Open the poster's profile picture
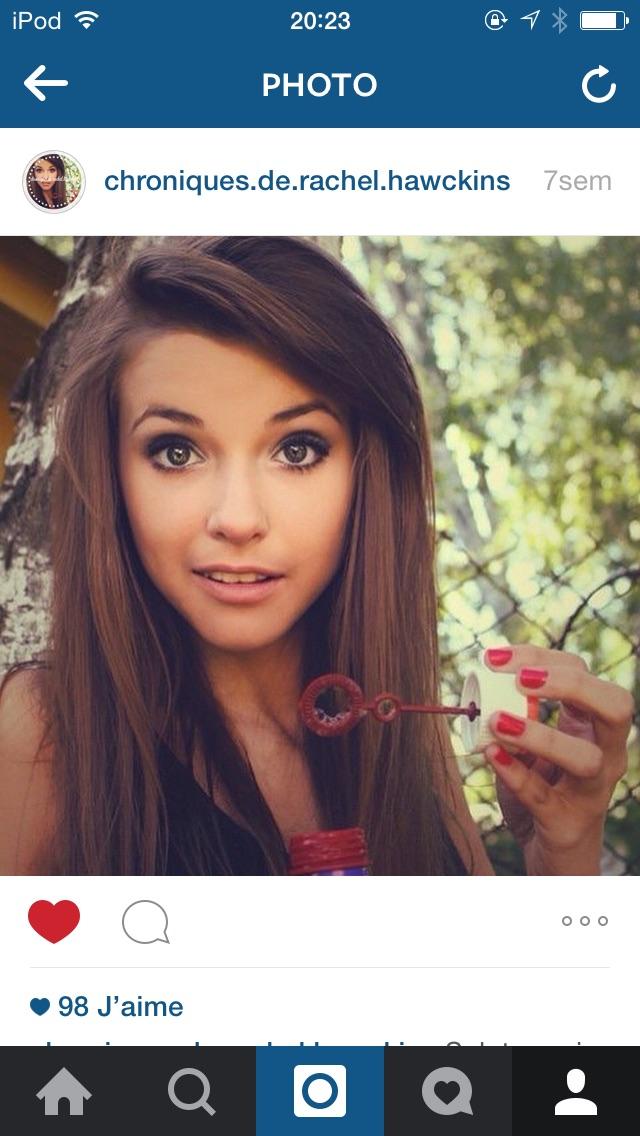The width and height of the screenshot is (640, 1136). (54, 181)
